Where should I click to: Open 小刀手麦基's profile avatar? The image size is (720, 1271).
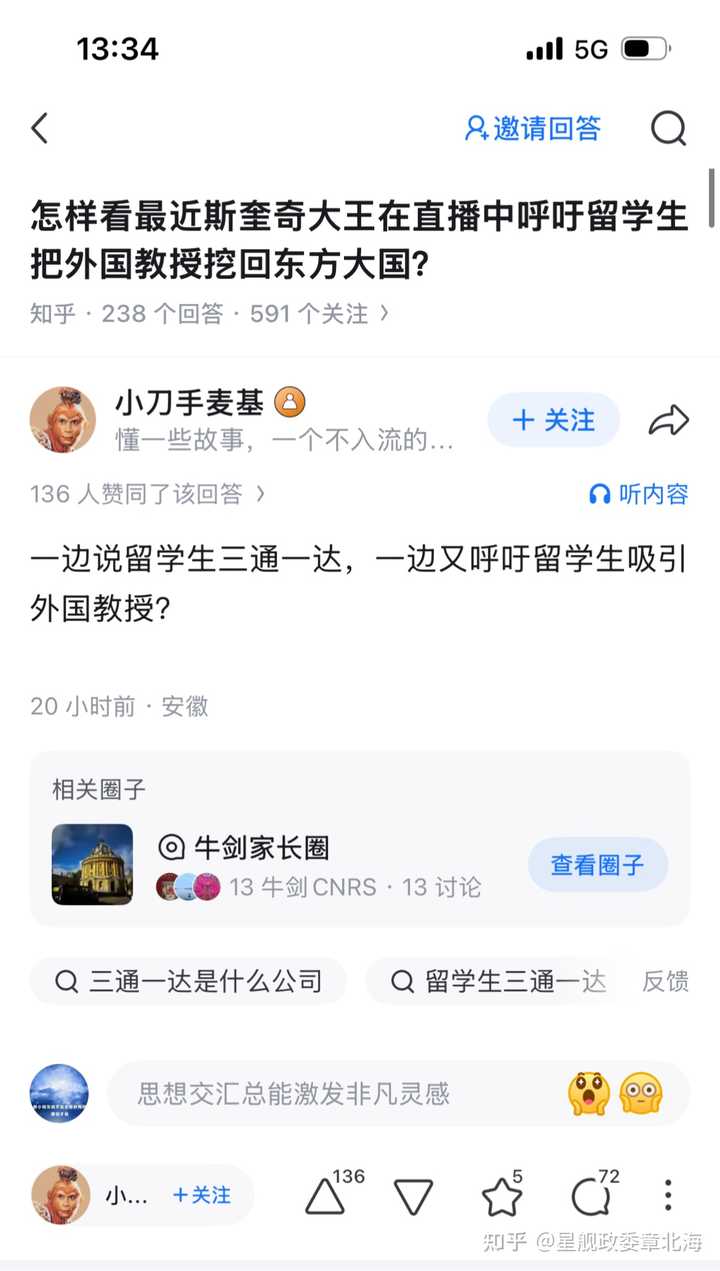tap(63, 420)
